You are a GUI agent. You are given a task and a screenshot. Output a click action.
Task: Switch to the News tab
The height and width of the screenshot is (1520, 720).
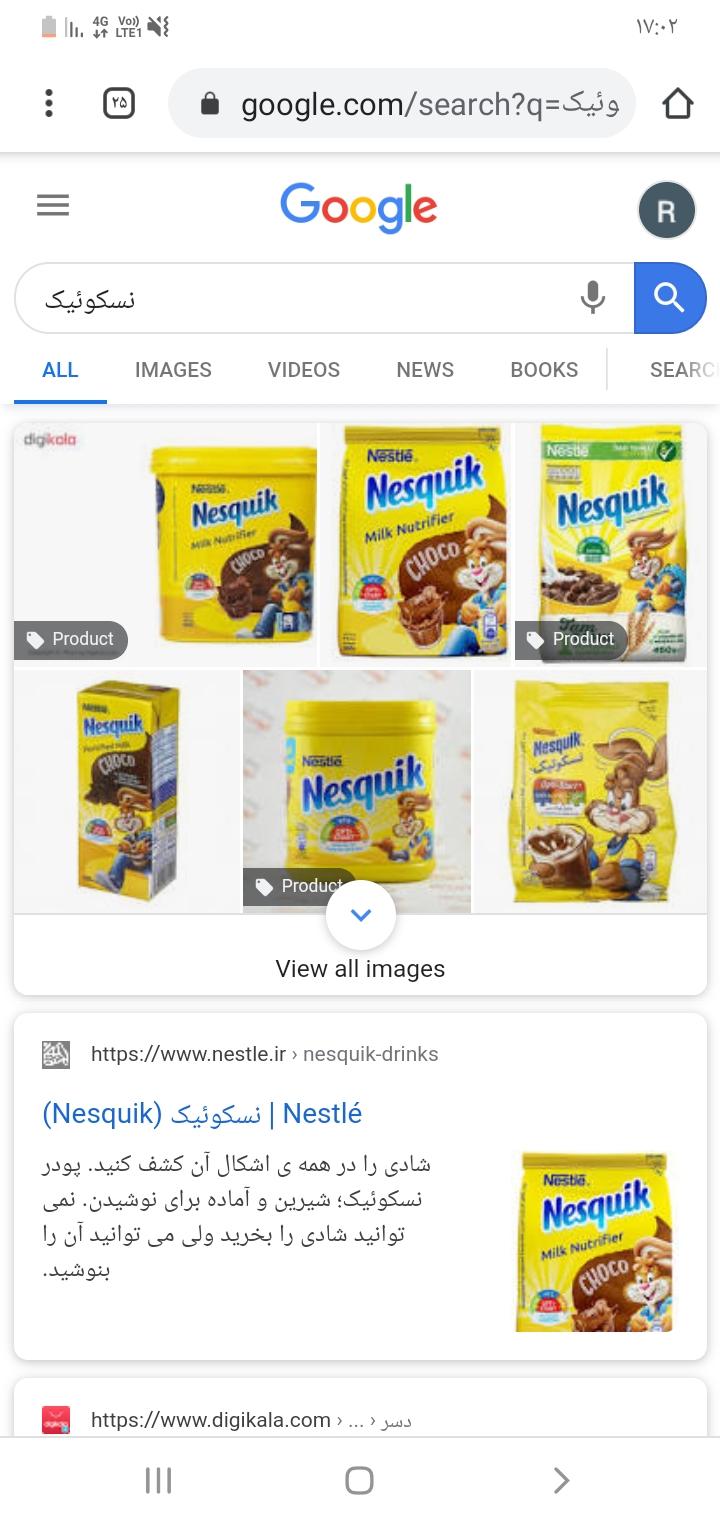pos(424,370)
